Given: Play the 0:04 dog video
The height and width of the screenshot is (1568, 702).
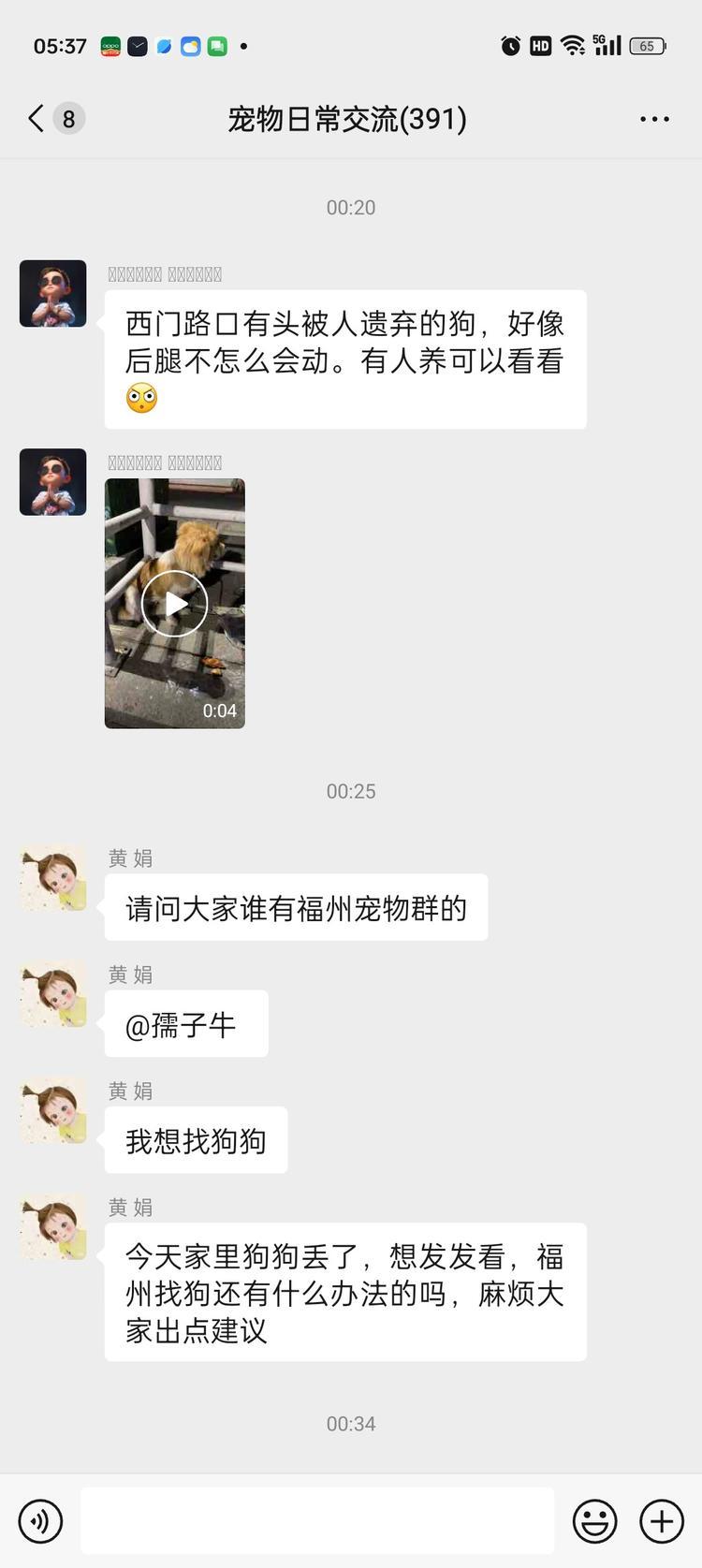Looking at the screenshot, I should pos(174,604).
